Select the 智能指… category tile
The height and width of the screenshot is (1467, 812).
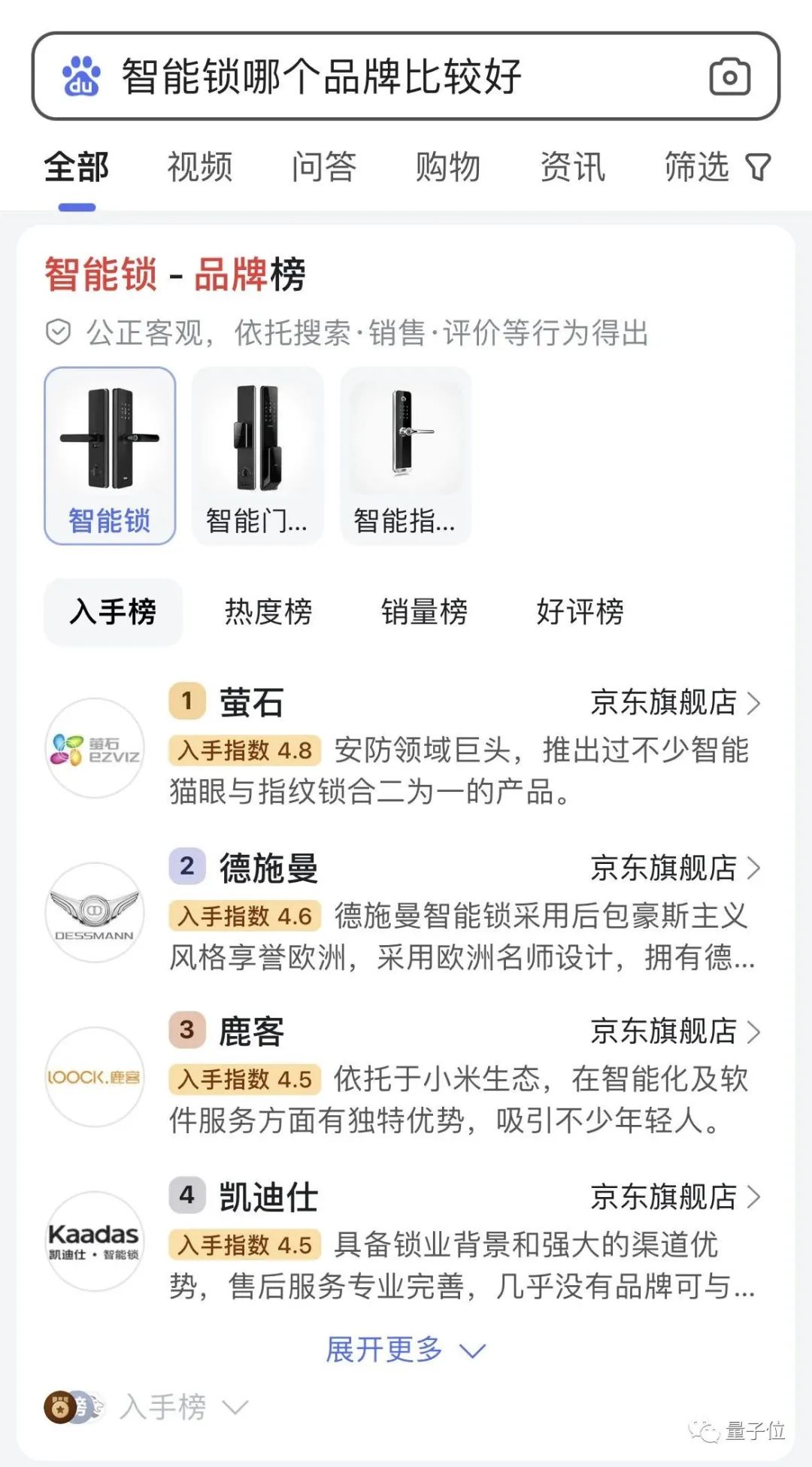[405, 456]
